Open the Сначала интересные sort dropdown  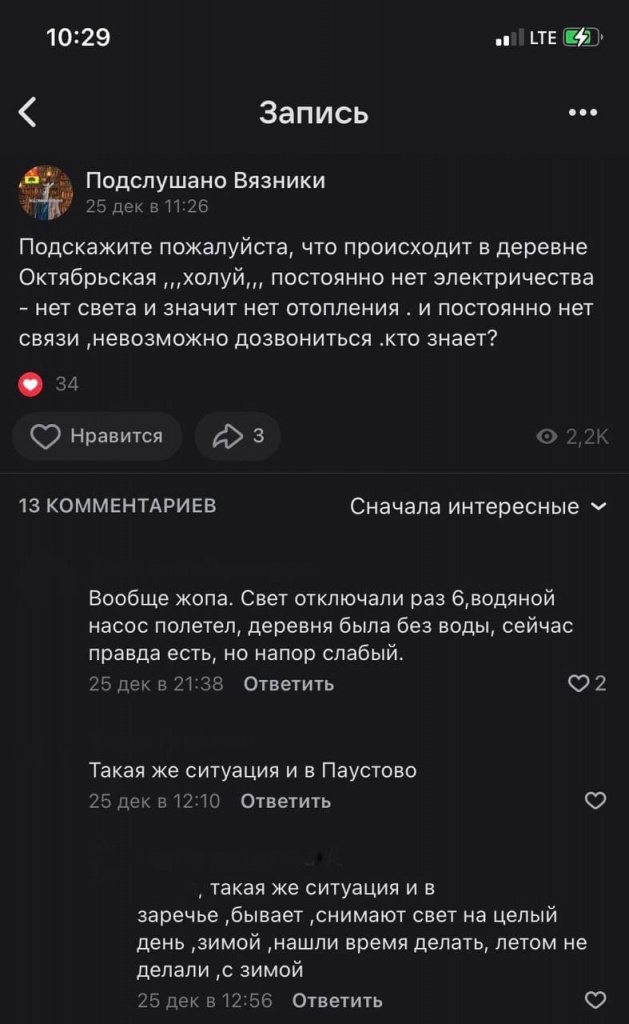pos(478,506)
